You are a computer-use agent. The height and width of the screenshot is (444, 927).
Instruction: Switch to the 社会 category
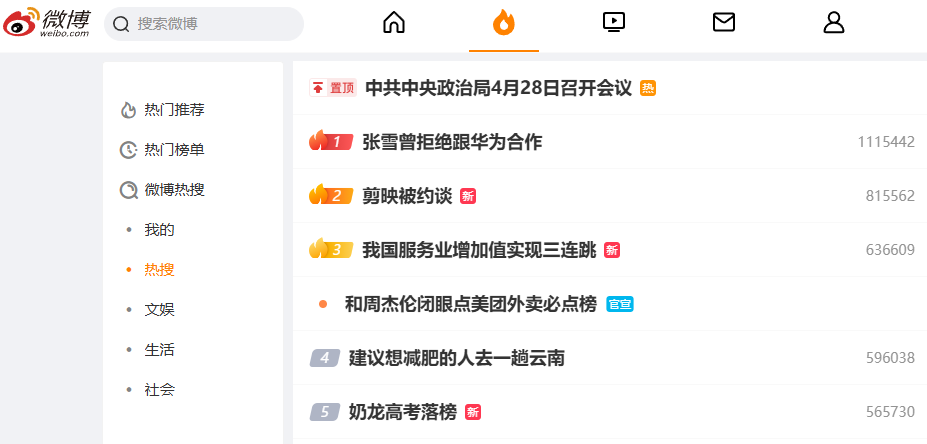(x=159, y=390)
